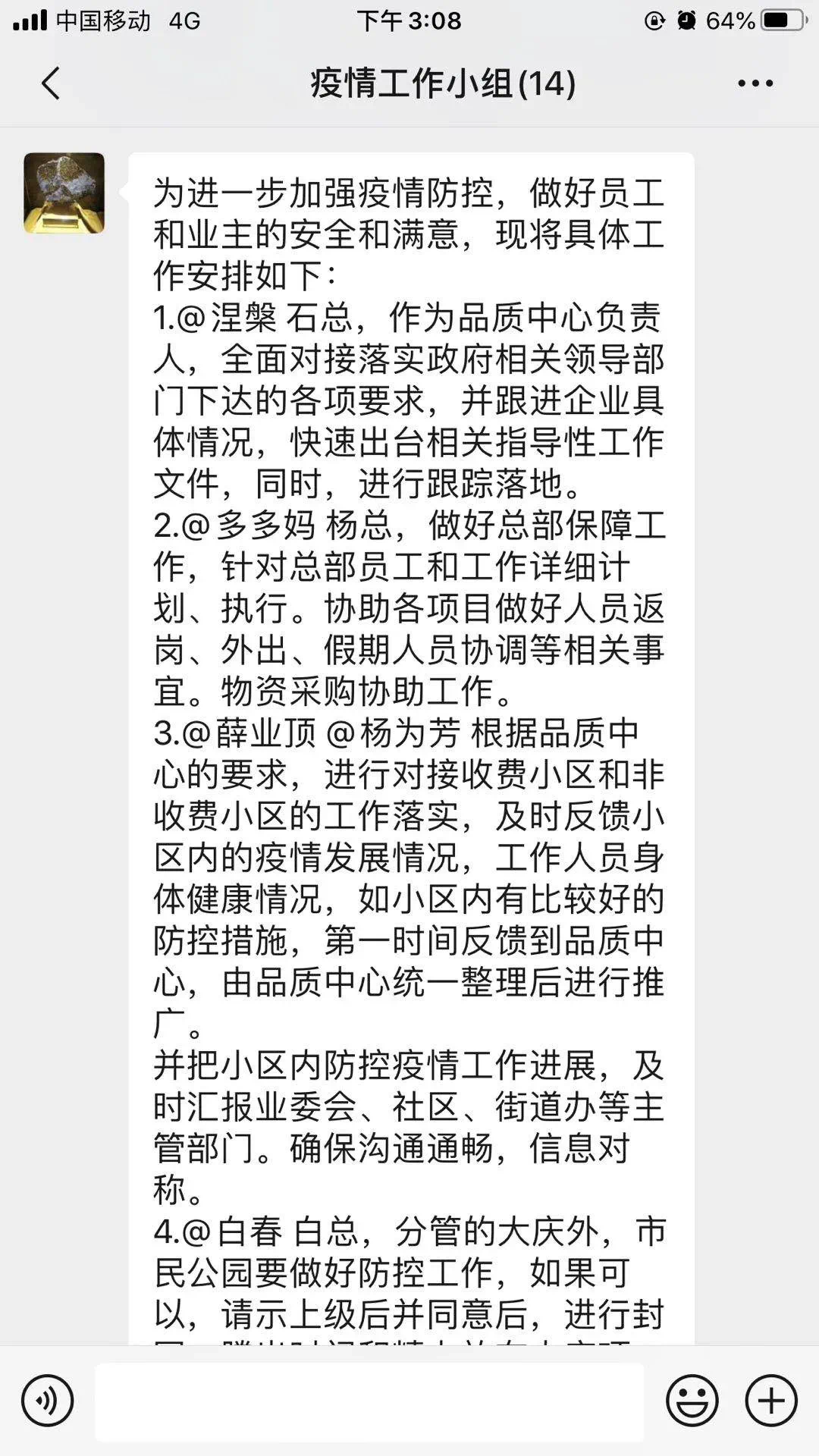The height and width of the screenshot is (1456, 819).
Task: Open the emoji sticker panel
Action: point(692,1401)
